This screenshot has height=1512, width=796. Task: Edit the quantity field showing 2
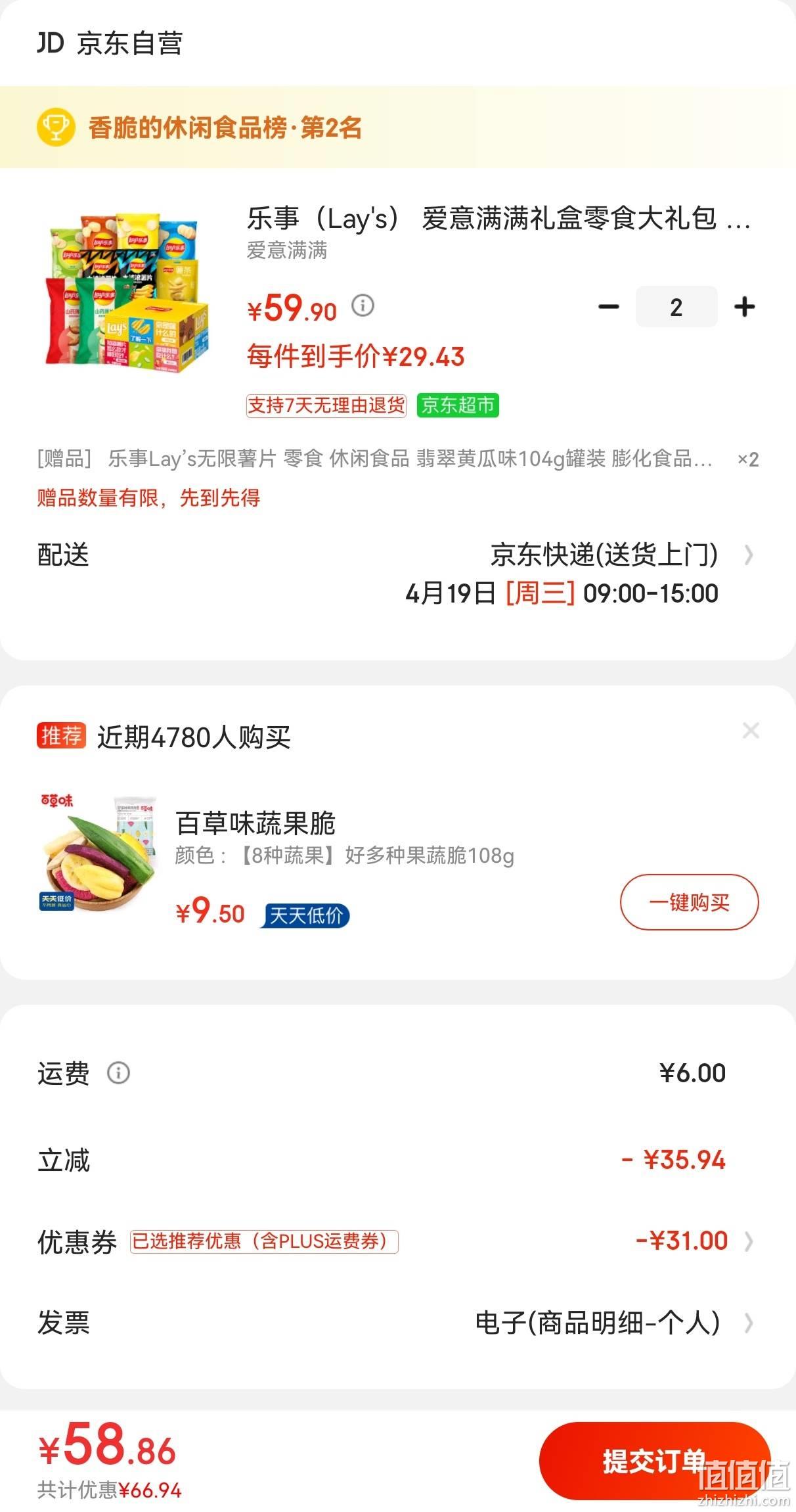[676, 307]
